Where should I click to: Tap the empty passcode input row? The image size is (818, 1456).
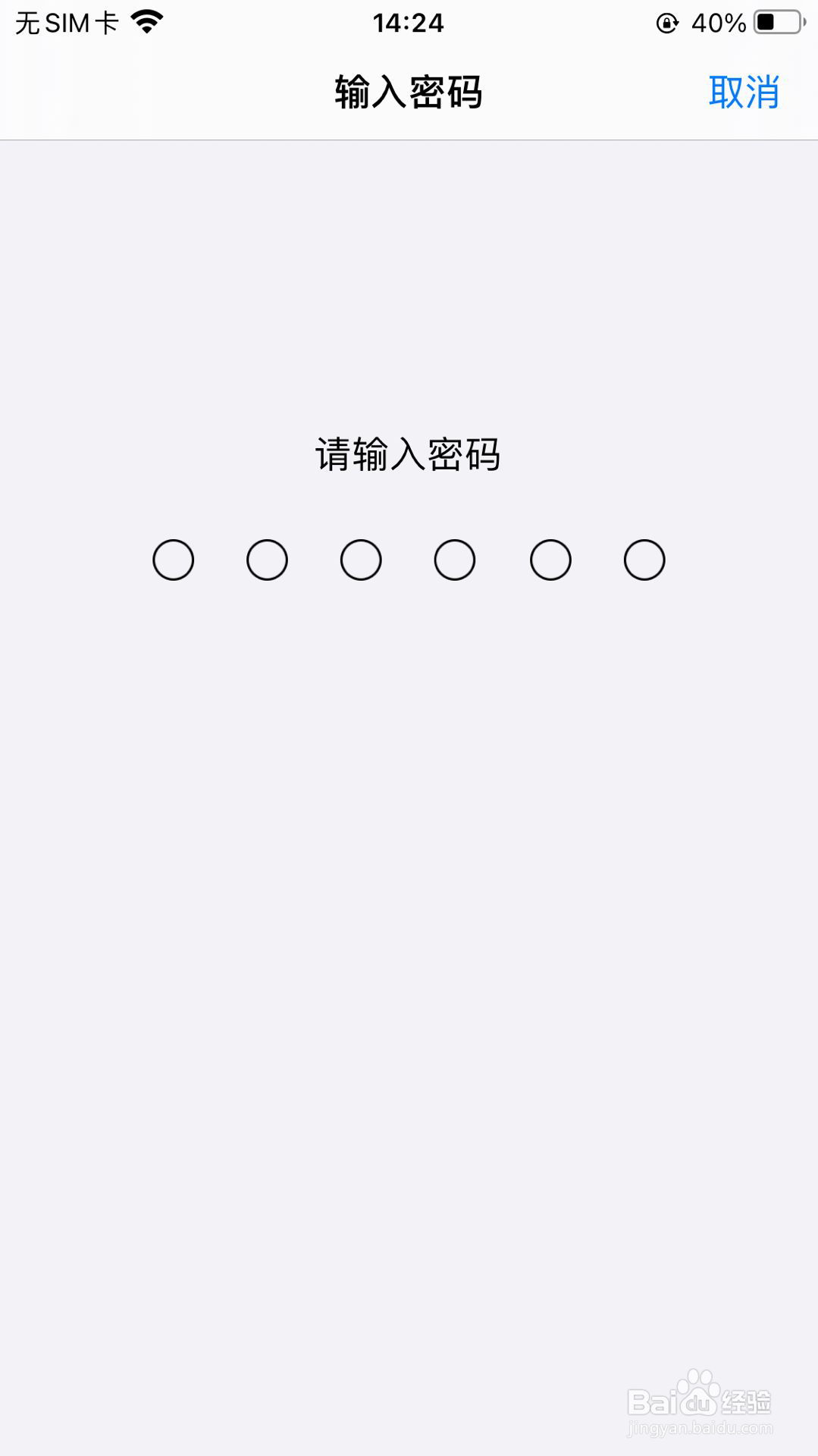(409, 560)
